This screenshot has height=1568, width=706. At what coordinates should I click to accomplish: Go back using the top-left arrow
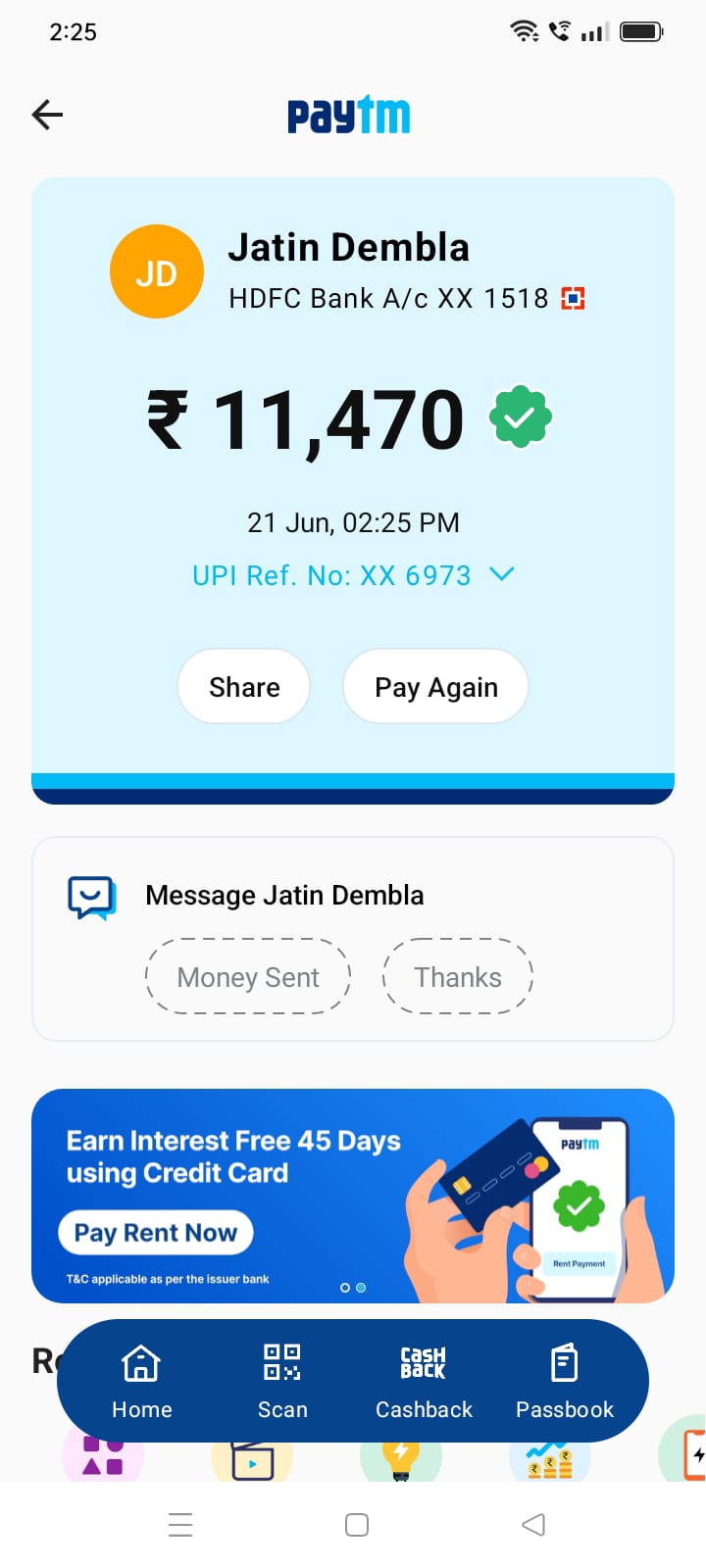point(47,115)
